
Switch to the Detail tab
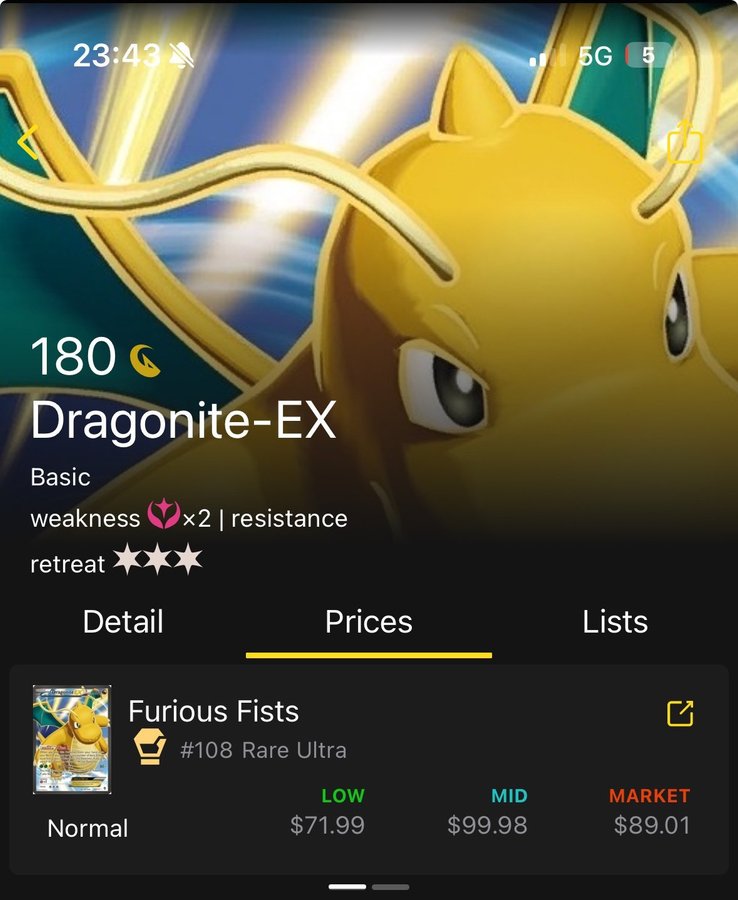[123, 622]
